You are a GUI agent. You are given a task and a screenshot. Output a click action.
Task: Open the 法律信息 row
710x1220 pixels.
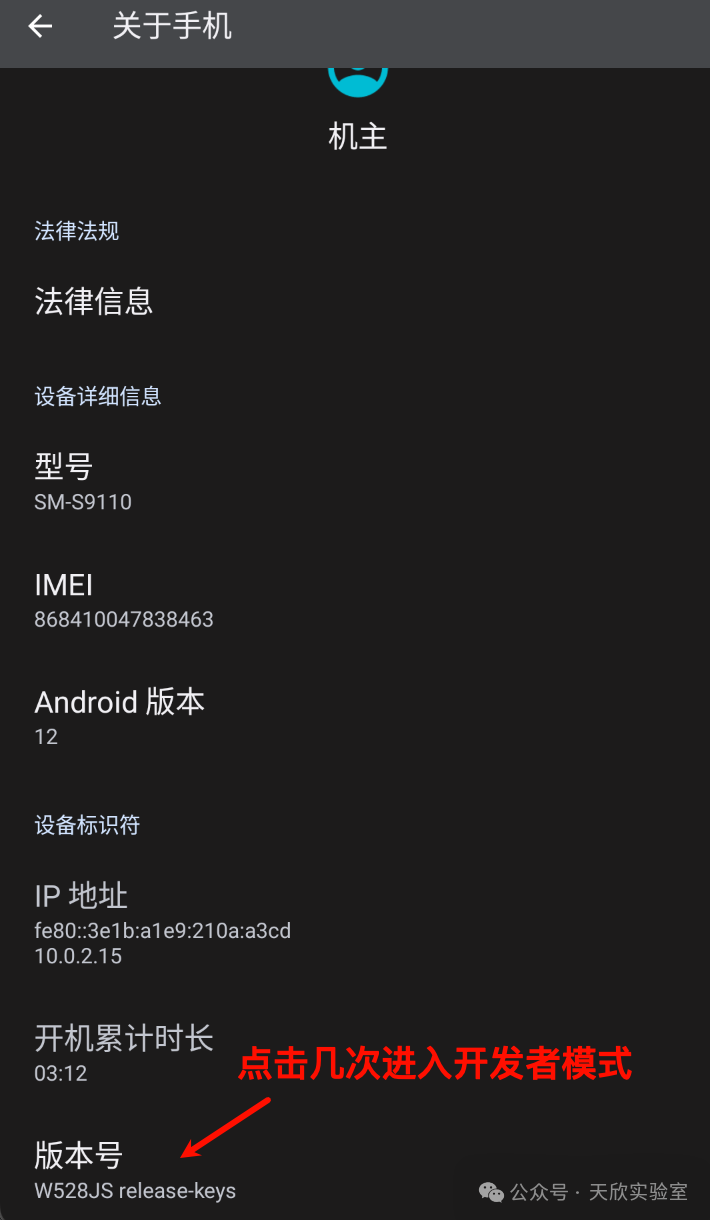tap(355, 301)
